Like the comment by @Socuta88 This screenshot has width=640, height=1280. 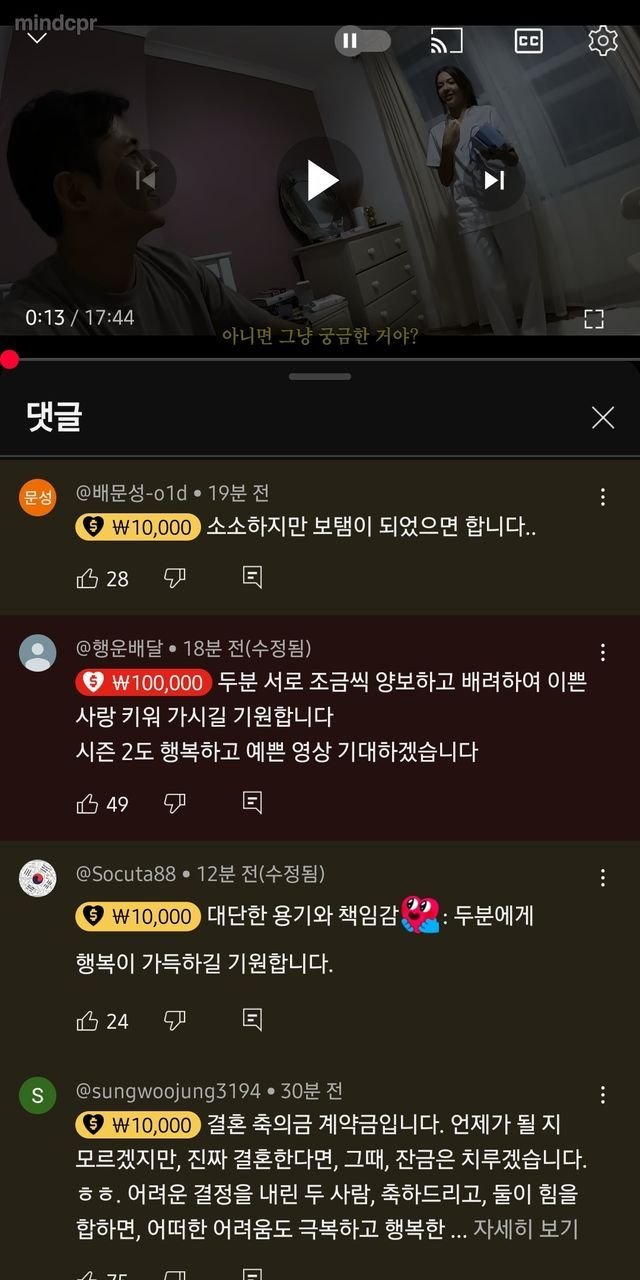88,1020
